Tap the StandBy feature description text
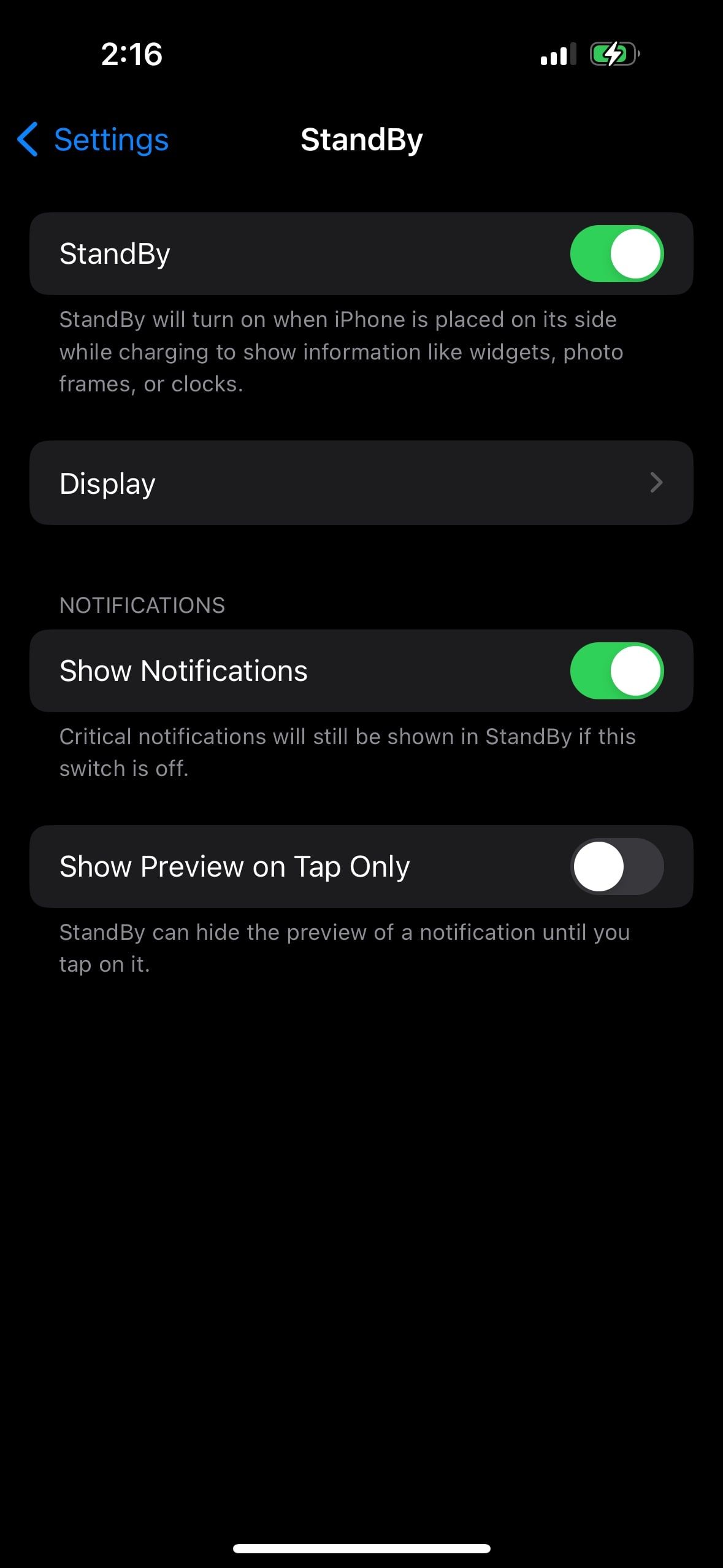 point(341,352)
